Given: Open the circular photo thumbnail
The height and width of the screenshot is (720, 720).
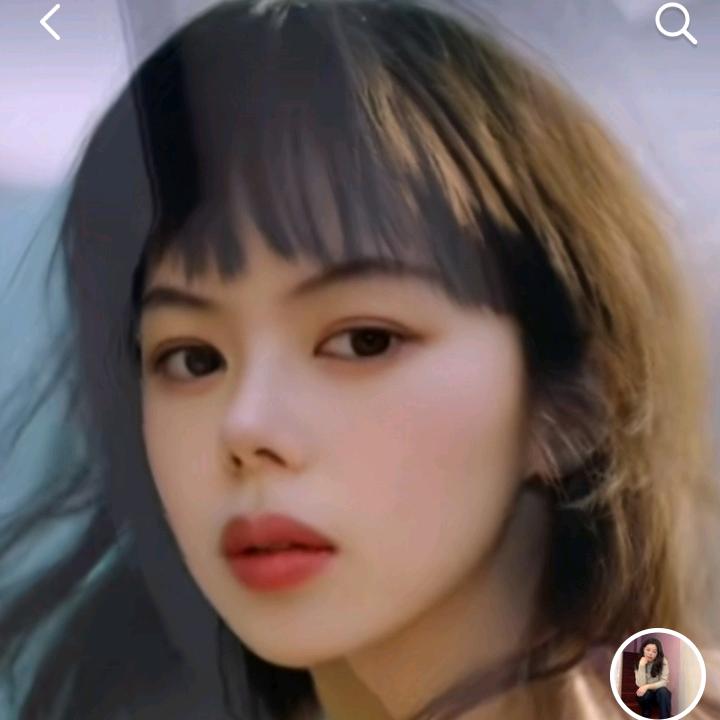Looking at the screenshot, I should (658, 676).
